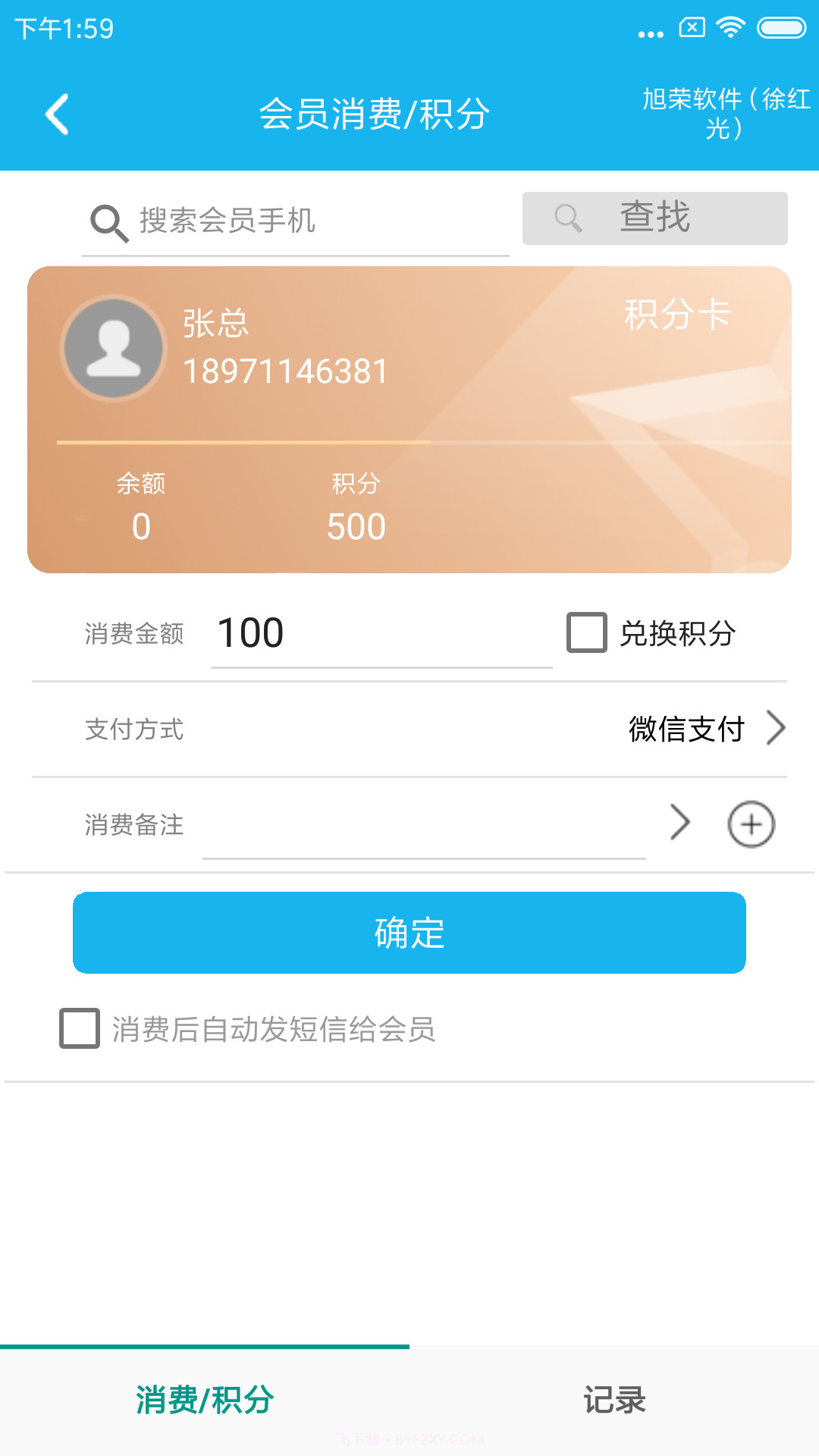Open 微信支付 payment method selector
This screenshot has height=1456, width=819.
(x=686, y=729)
